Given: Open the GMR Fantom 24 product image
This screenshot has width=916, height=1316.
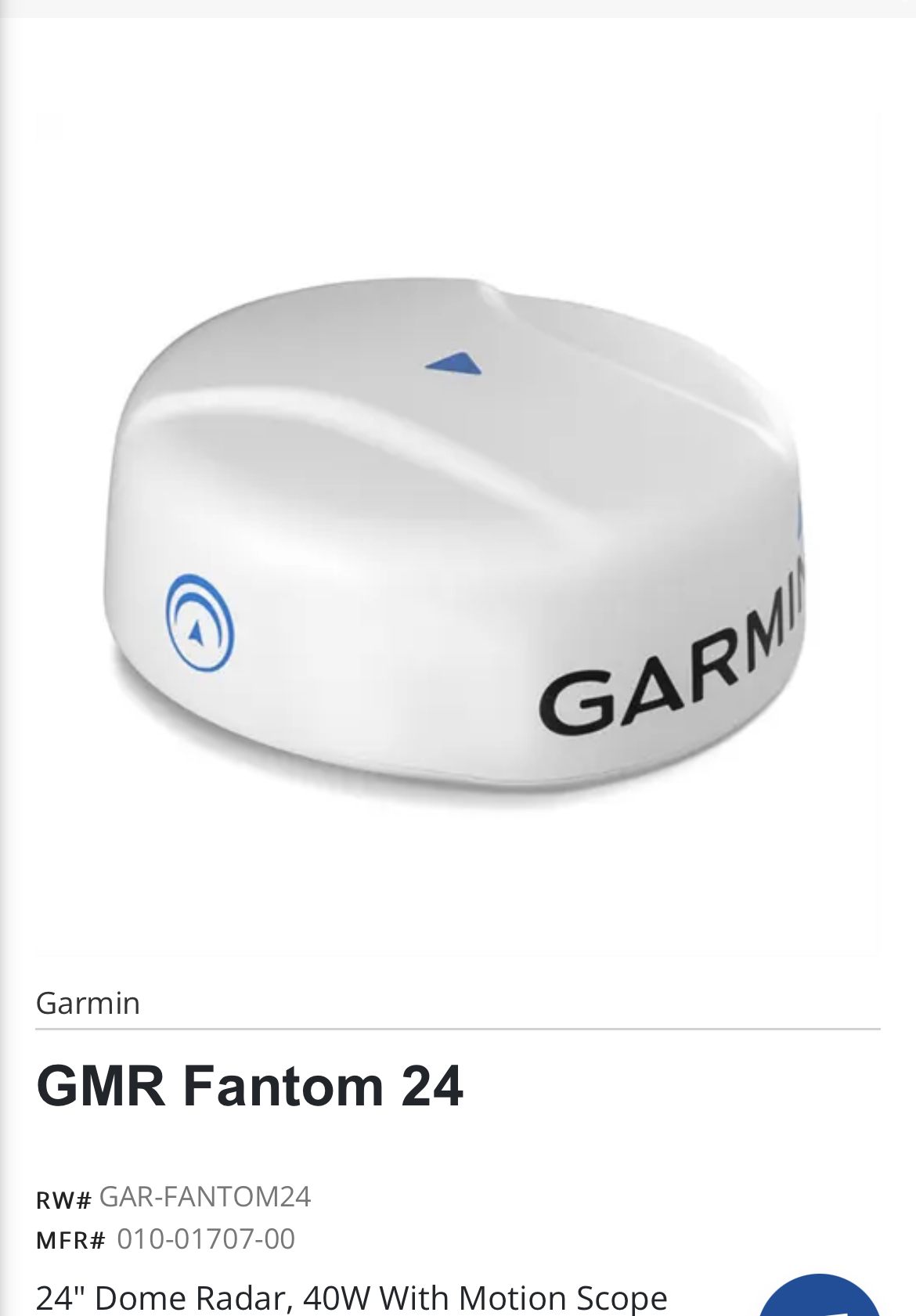Looking at the screenshot, I should tap(457, 532).
